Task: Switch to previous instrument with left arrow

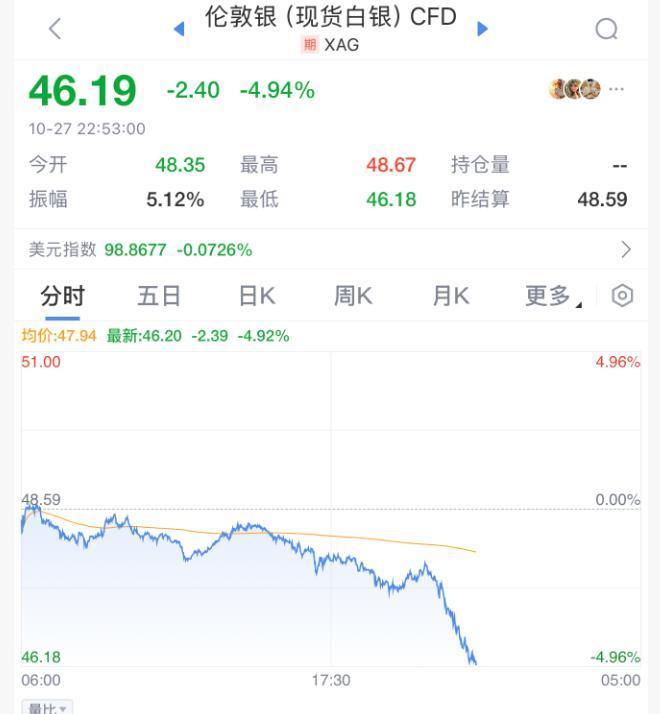Action: [179, 29]
